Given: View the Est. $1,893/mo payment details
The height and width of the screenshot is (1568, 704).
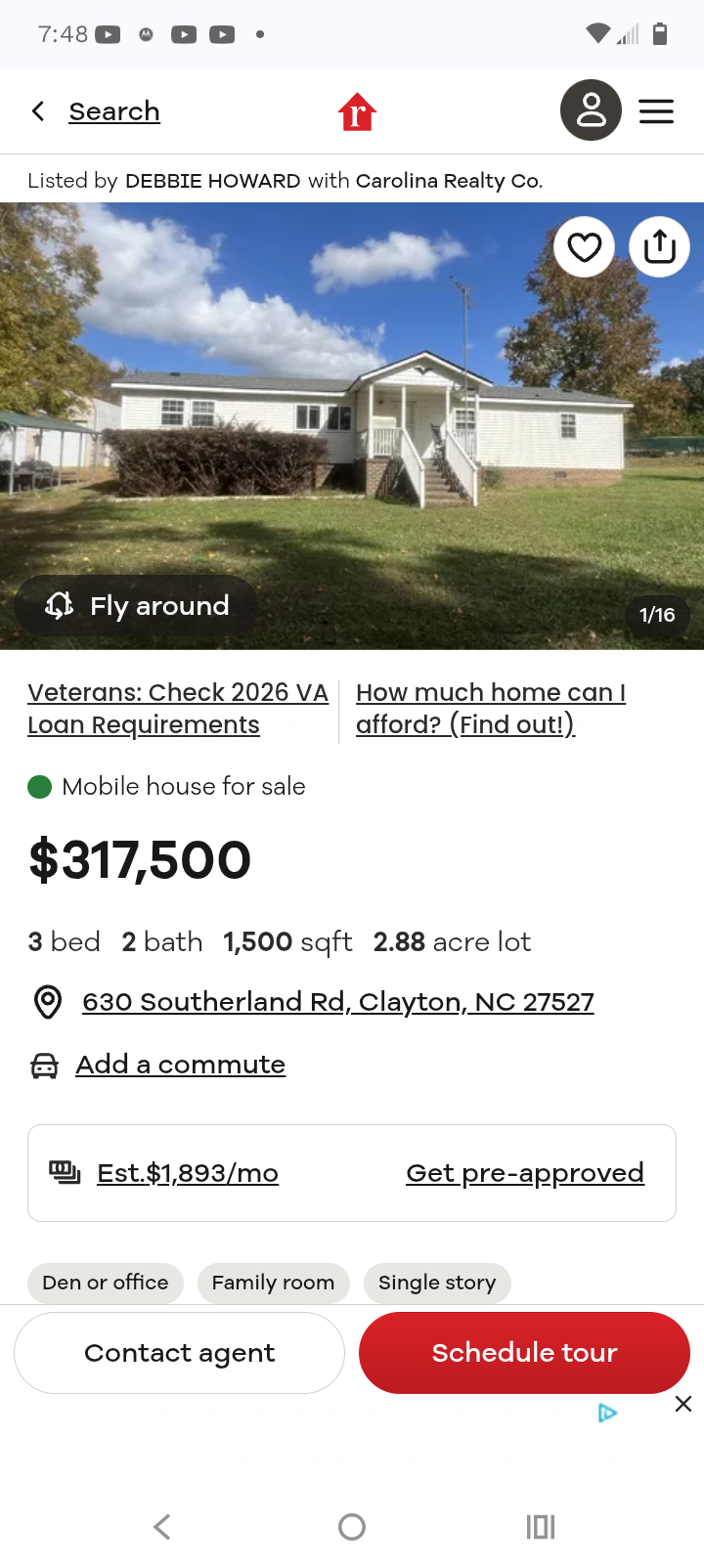Looking at the screenshot, I should pos(188,1173).
